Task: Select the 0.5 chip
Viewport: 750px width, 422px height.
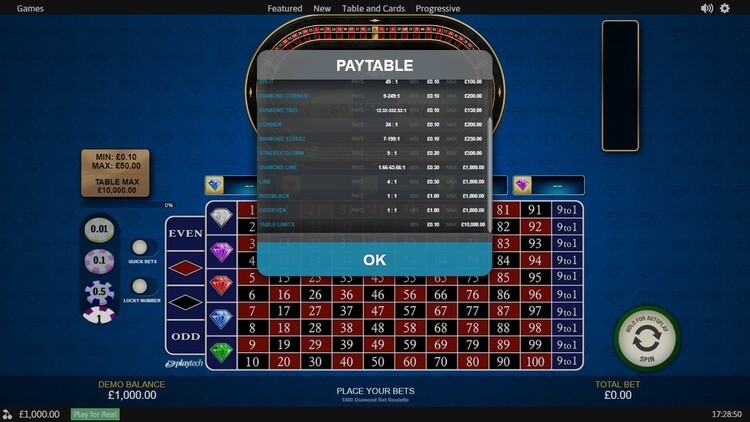Action: click(x=98, y=293)
